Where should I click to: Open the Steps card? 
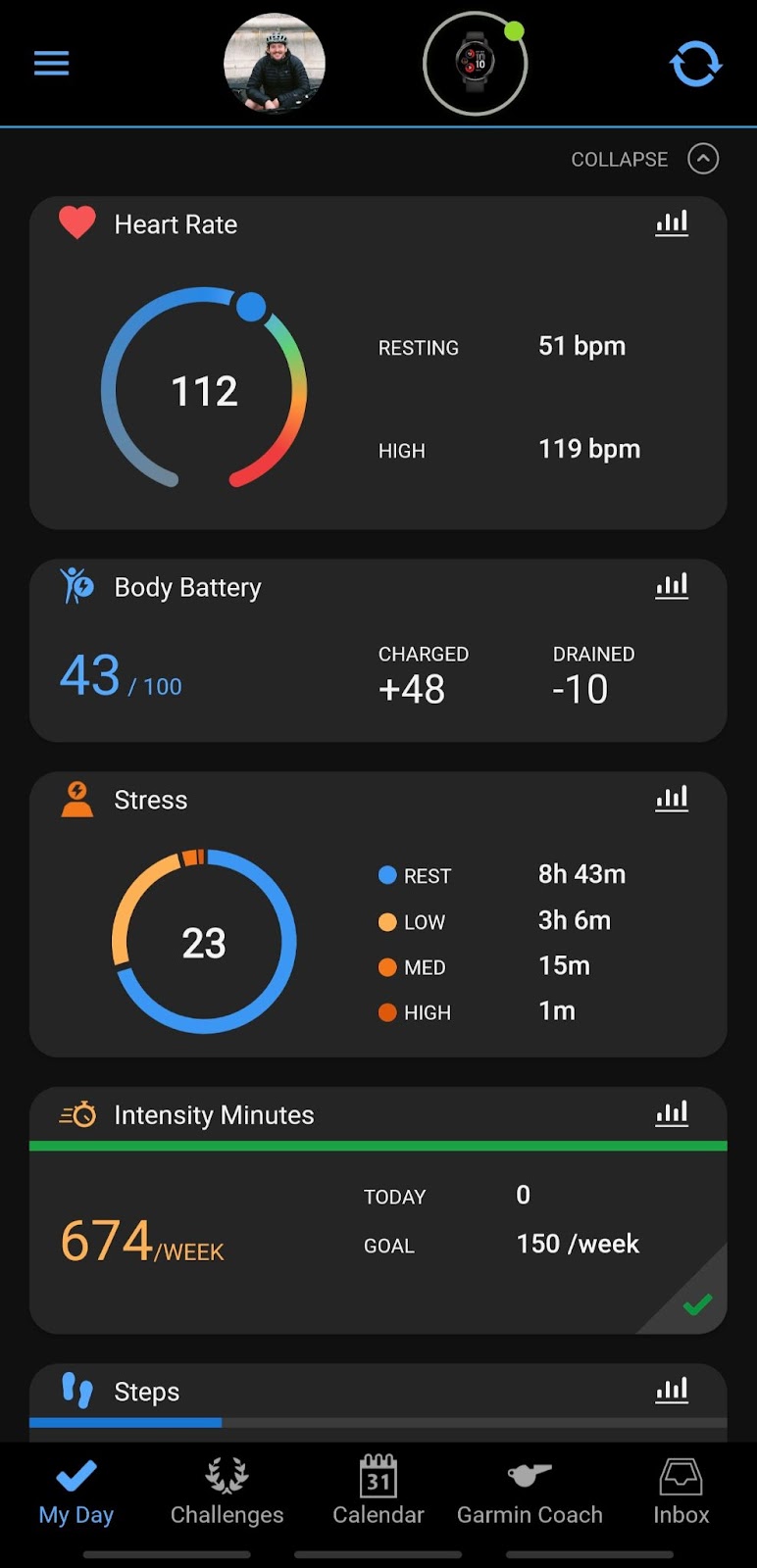(x=378, y=1402)
